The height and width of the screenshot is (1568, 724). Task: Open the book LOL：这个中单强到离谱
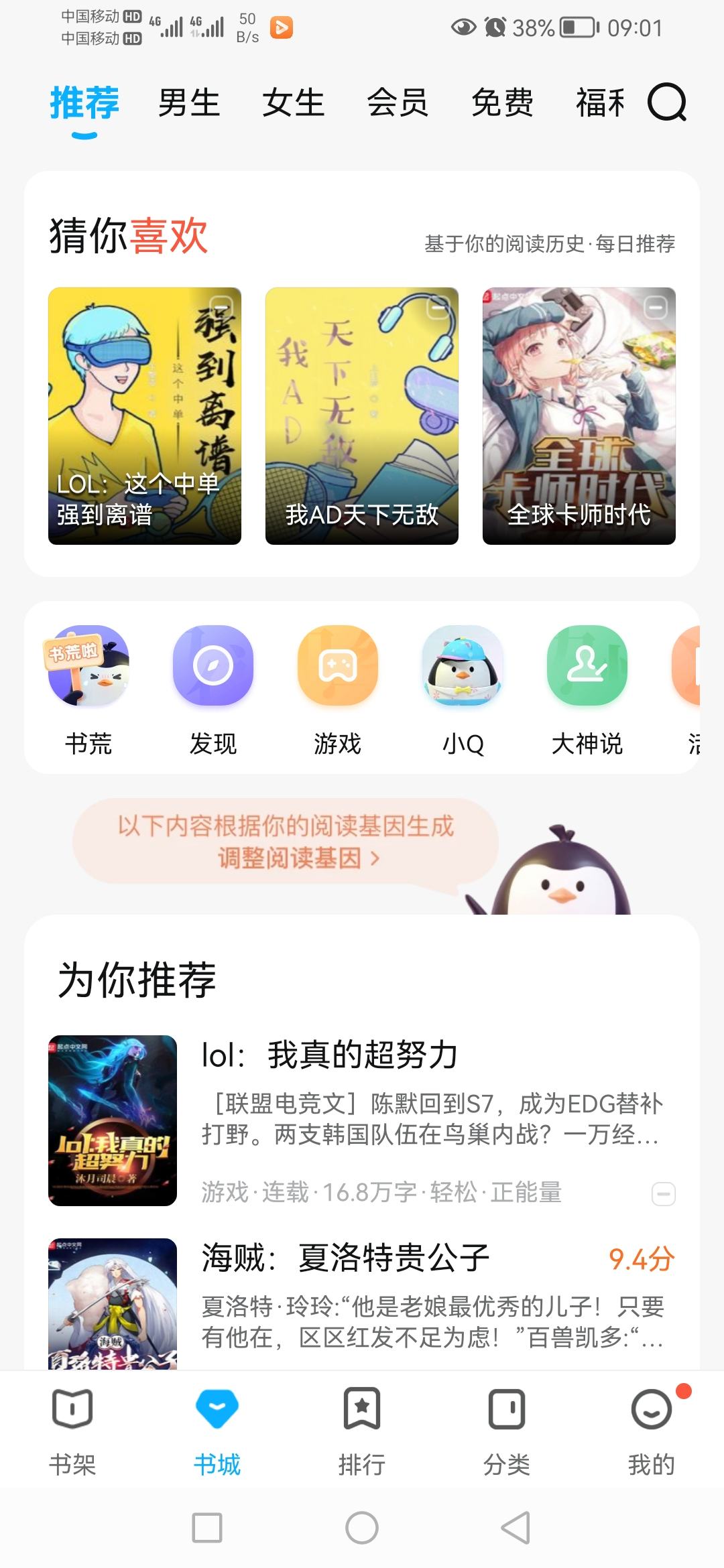point(145,415)
